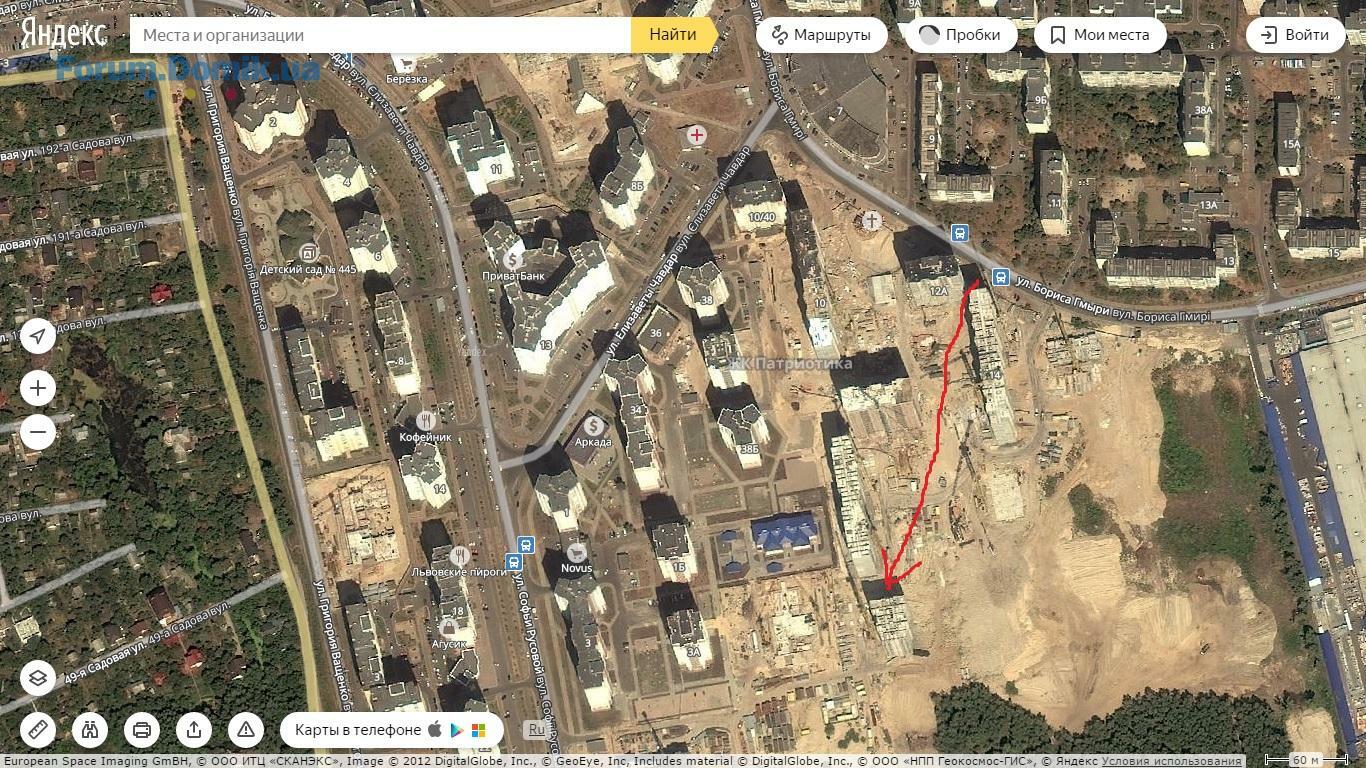
Task: Zoom in with the plus button
Action: [38, 388]
